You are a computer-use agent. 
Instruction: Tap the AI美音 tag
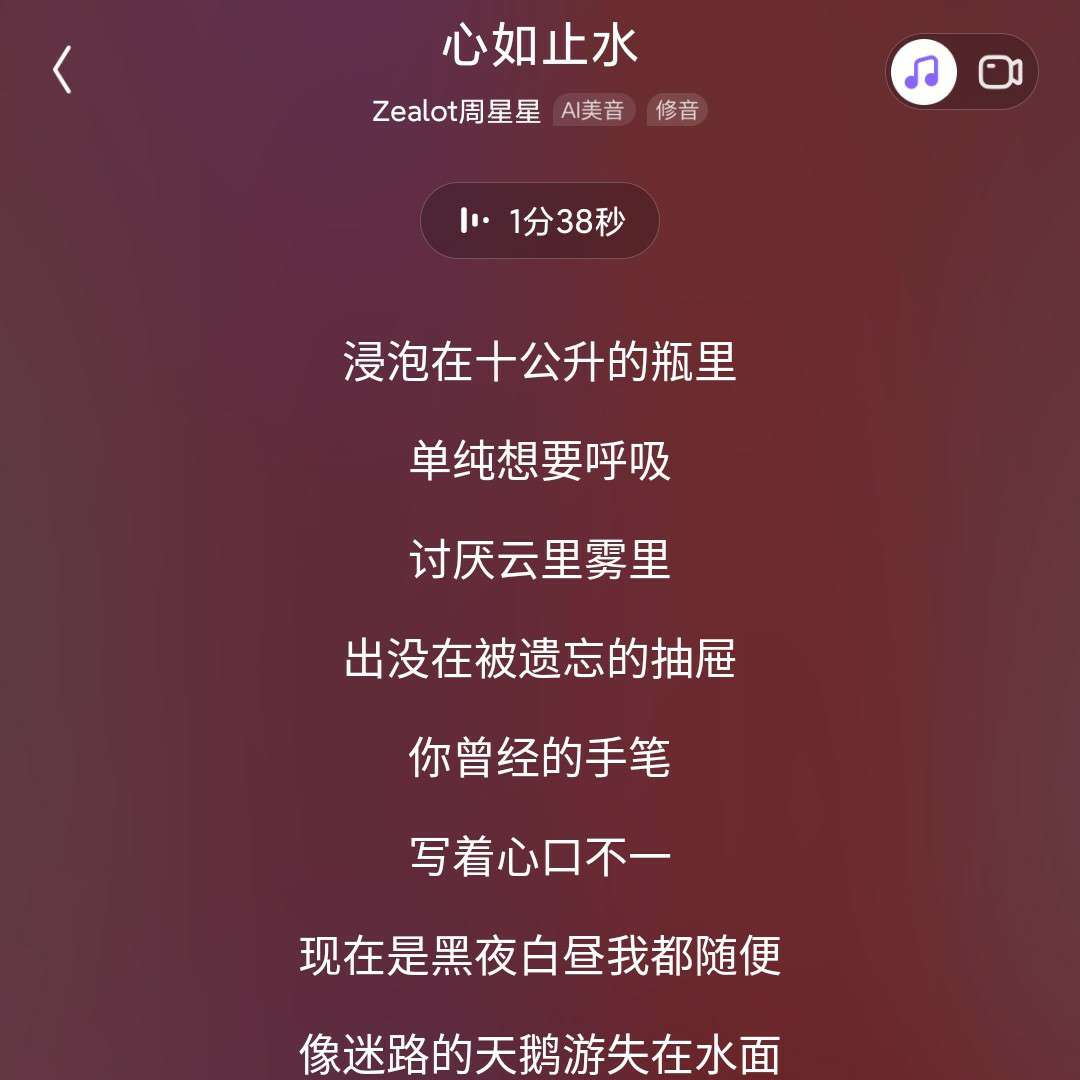[x=593, y=110]
